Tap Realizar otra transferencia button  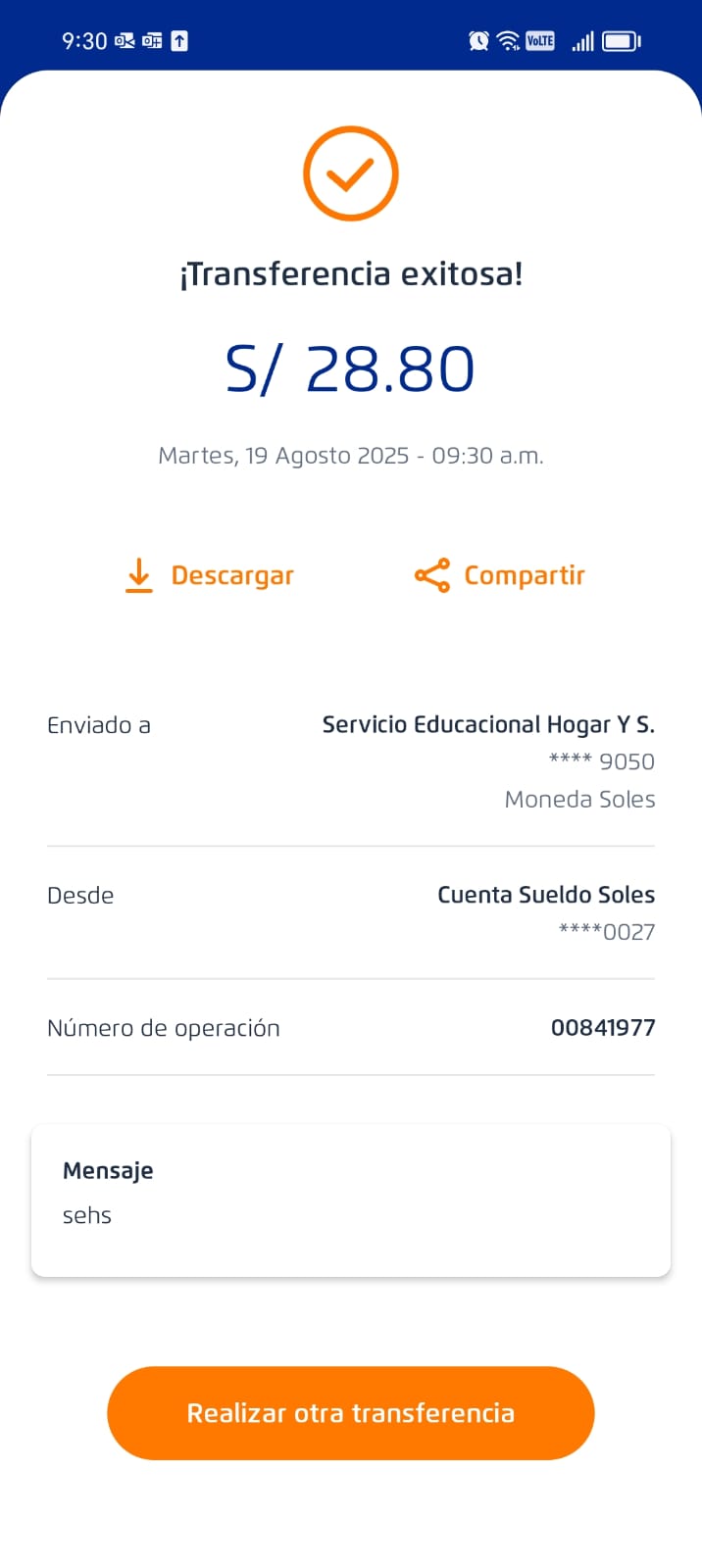click(351, 1412)
